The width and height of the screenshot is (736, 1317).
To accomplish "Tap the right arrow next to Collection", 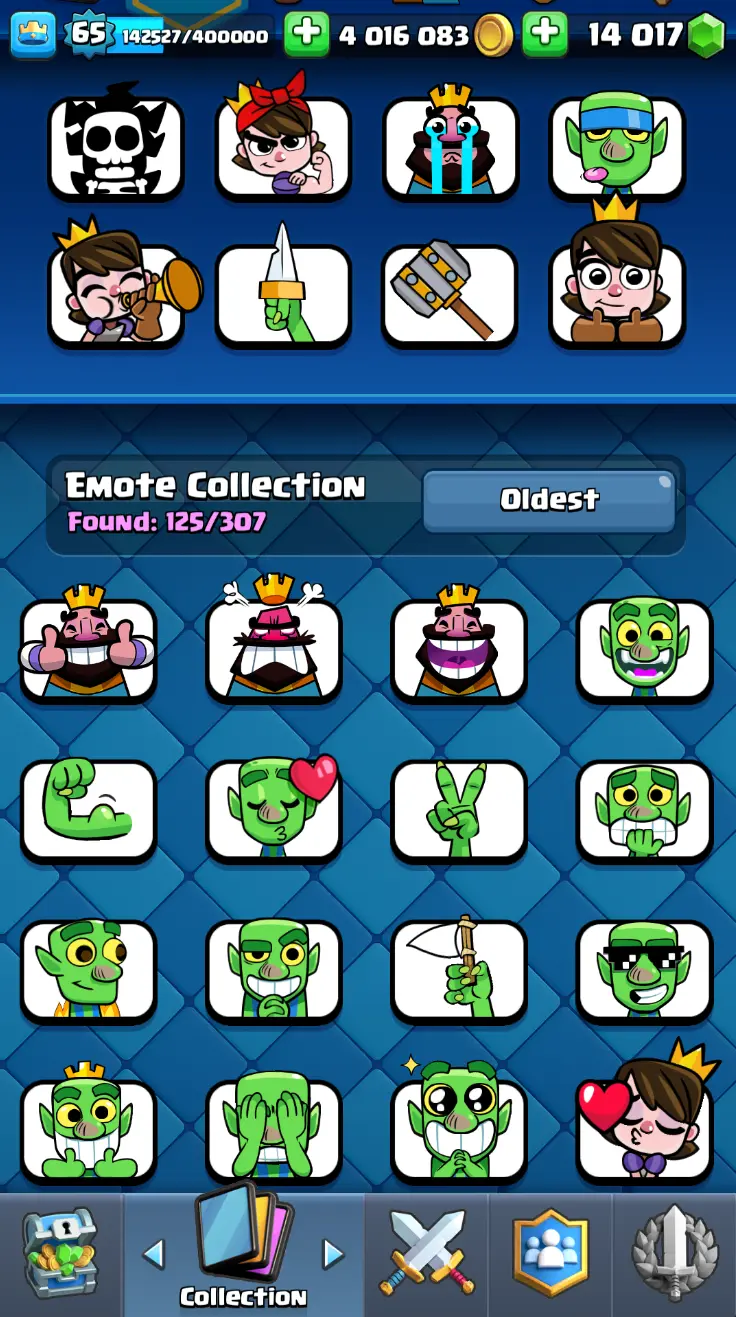I will click(x=333, y=1254).
